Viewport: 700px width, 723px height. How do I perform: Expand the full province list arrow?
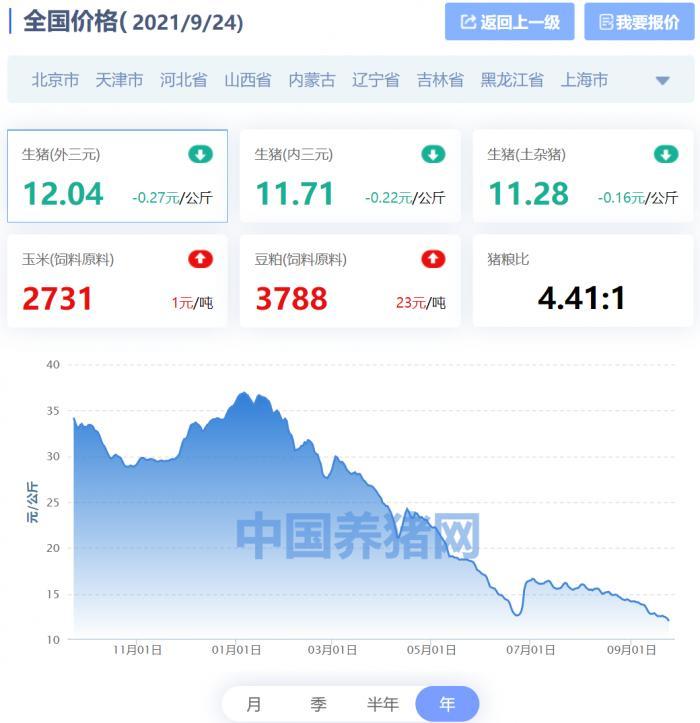[662, 81]
